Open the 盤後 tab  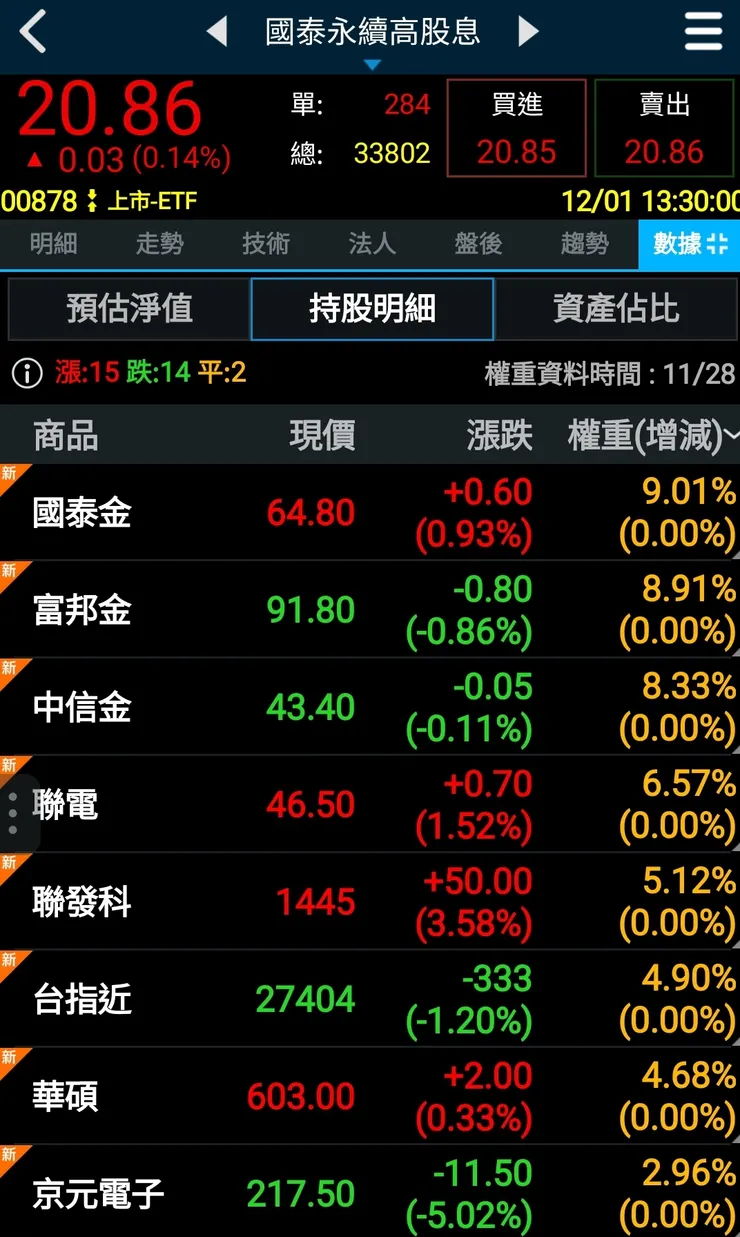click(477, 243)
